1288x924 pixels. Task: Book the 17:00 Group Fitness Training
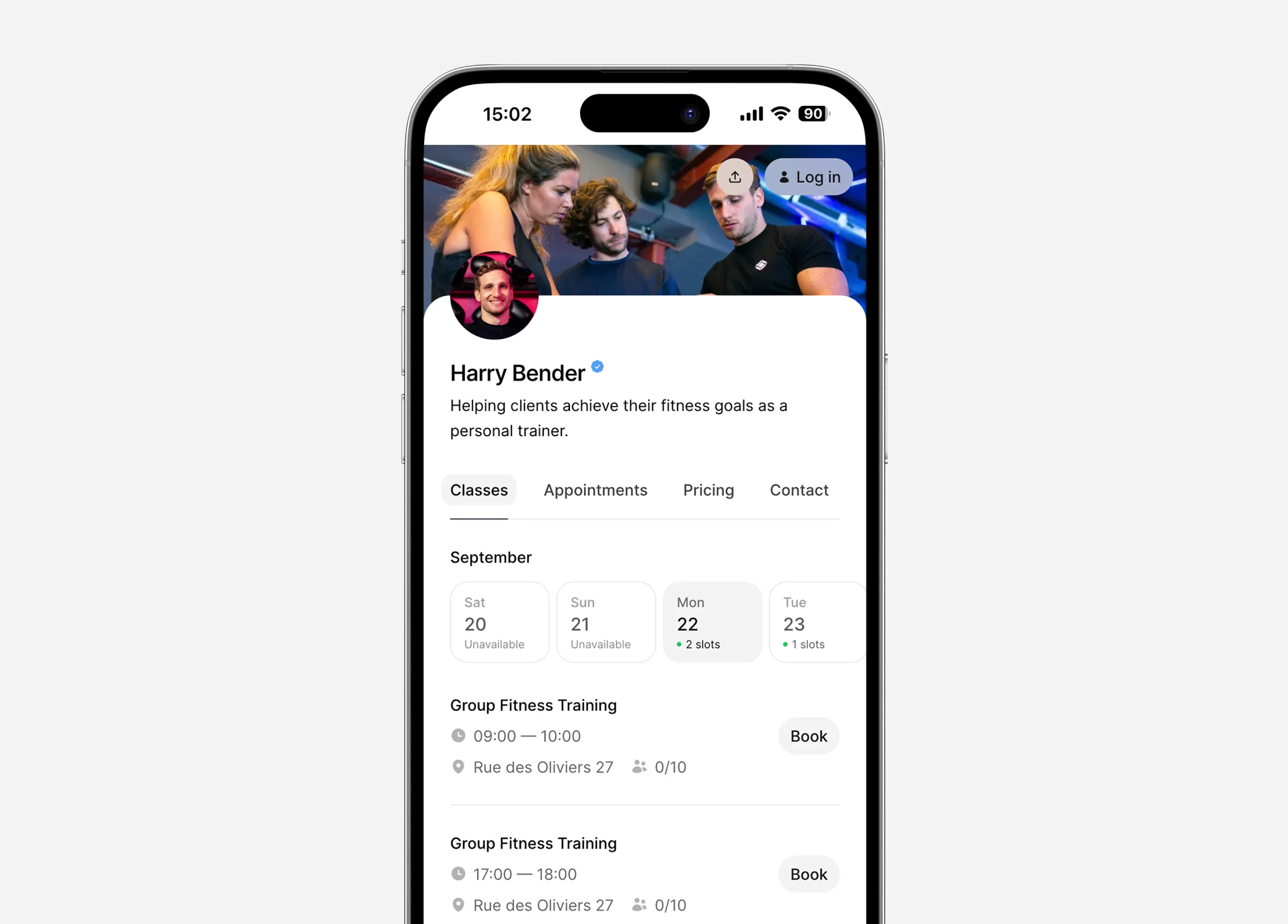pyautogui.click(x=808, y=874)
